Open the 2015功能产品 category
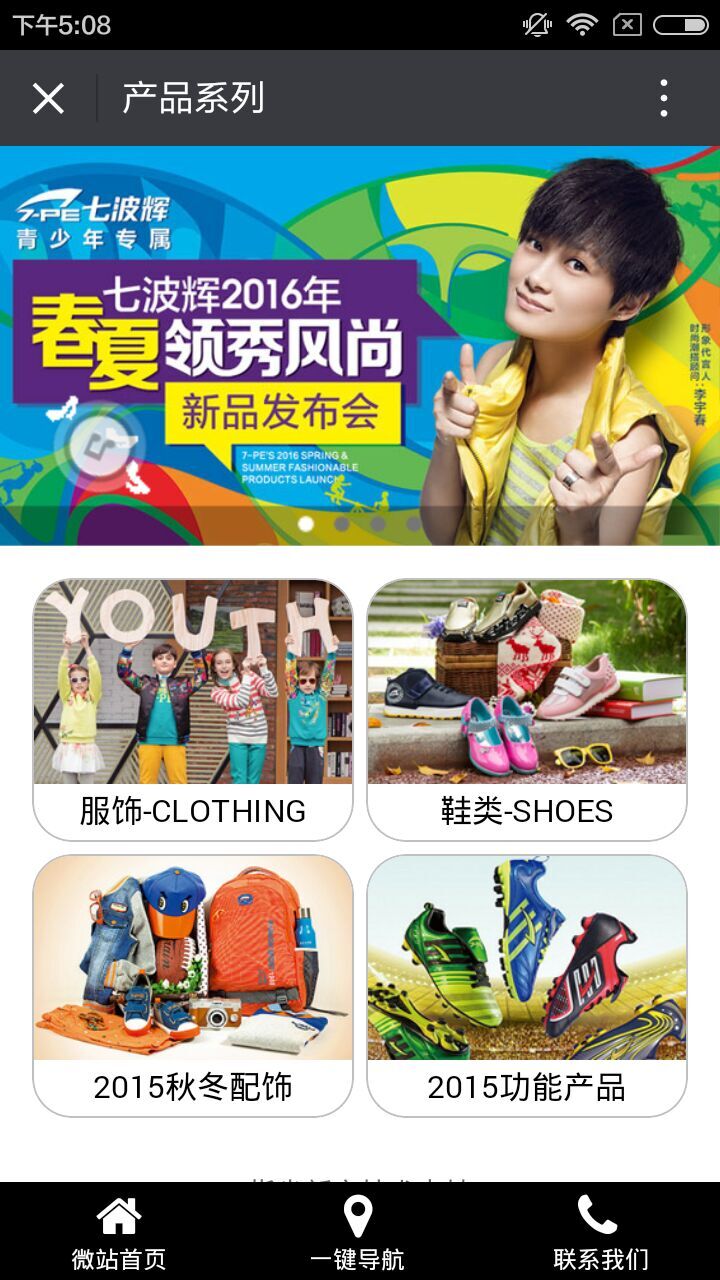 point(527,985)
